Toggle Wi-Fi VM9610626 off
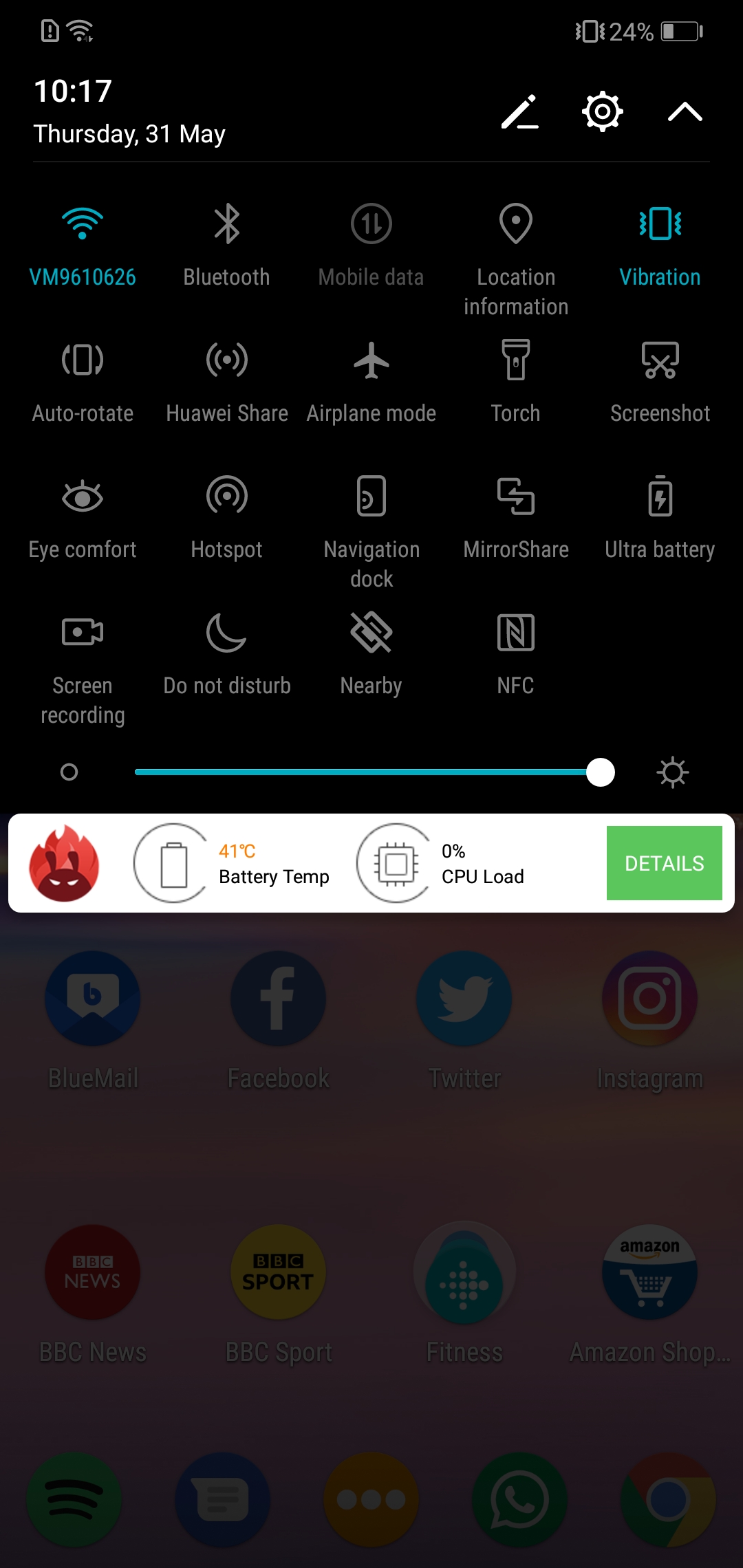This screenshot has height=1568, width=743. pyautogui.click(x=83, y=224)
